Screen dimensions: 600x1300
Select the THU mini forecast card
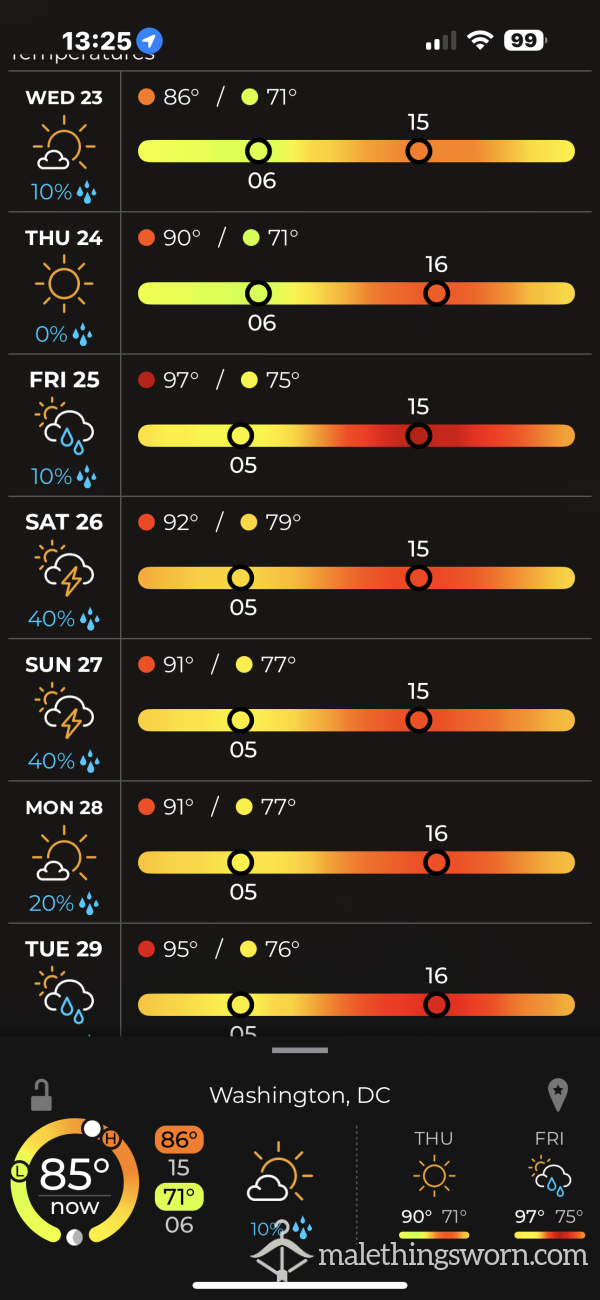(x=434, y=1184)
